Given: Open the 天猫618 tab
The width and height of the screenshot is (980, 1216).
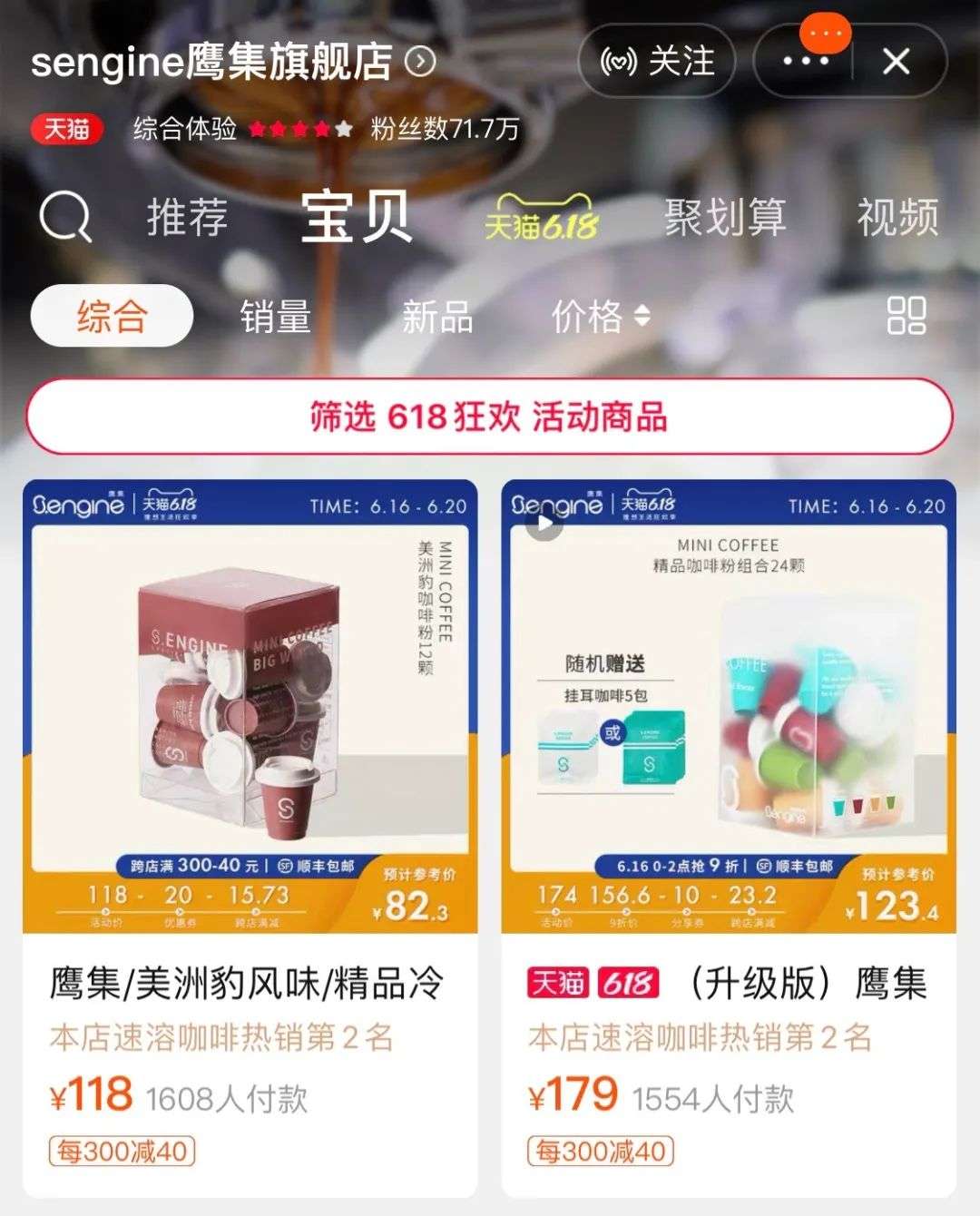Looking at the screenshot, I should 541,220.
